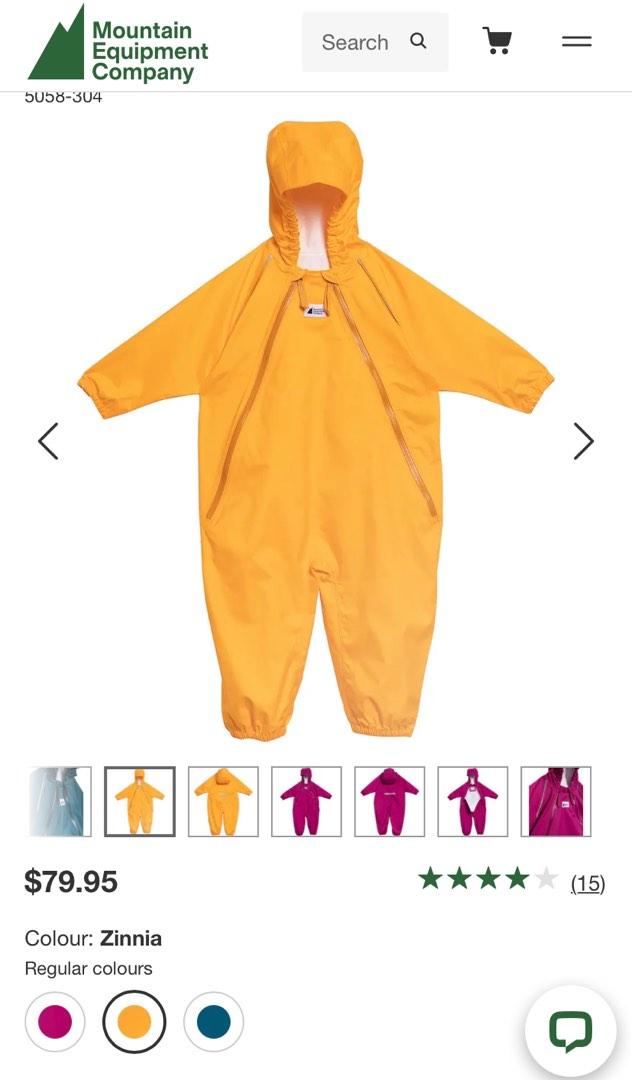Show the next product image
Screen dimensions: 632x1080
point(583,441)
